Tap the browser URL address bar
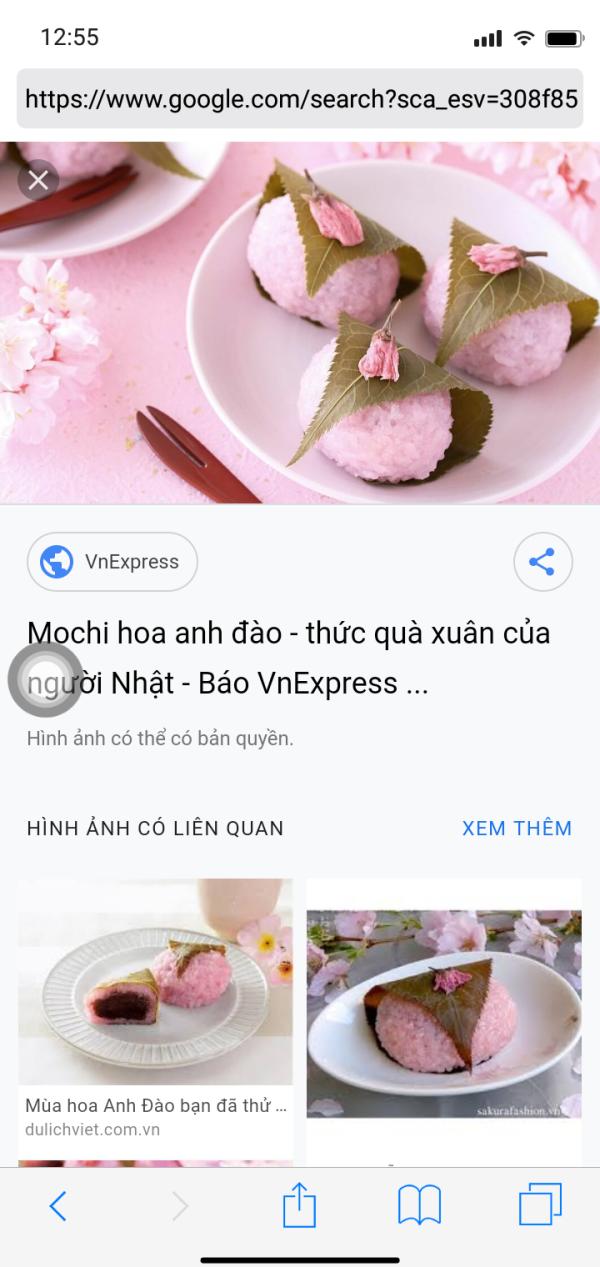 [300, 98]
